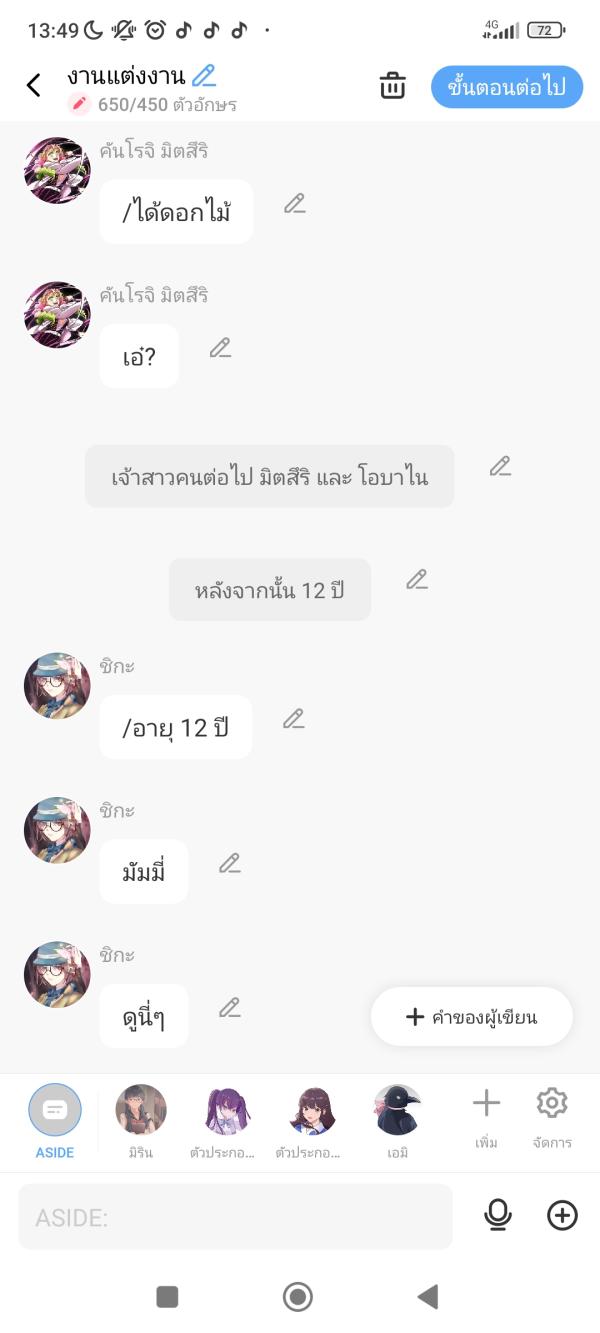Edit the message /อายุ 12 ปี

tap(293, 719)
